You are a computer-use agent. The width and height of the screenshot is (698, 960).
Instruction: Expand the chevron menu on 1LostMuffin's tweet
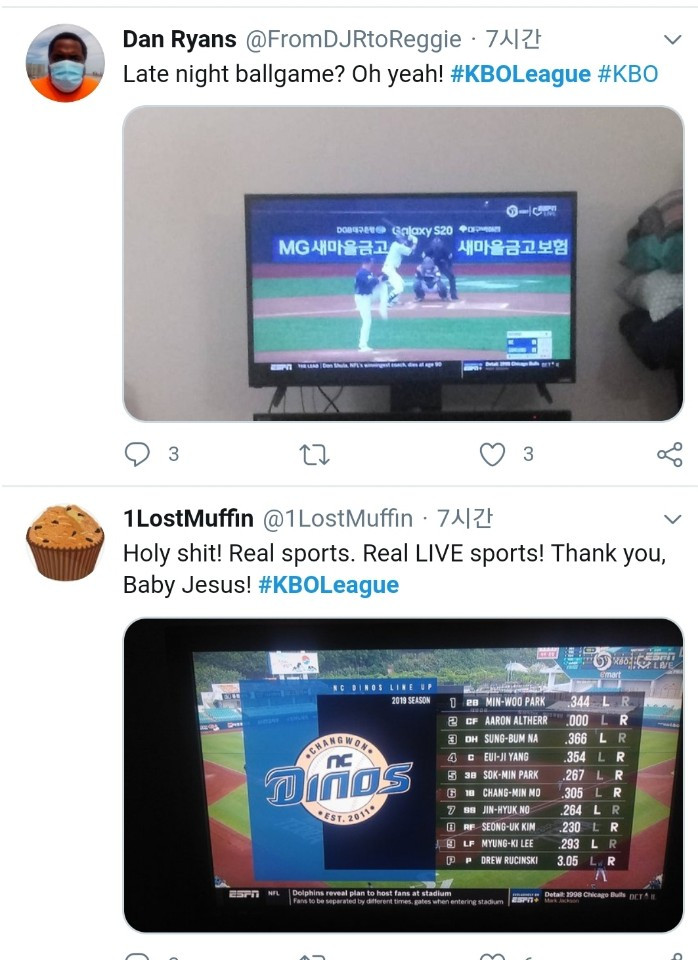point(672,519)
